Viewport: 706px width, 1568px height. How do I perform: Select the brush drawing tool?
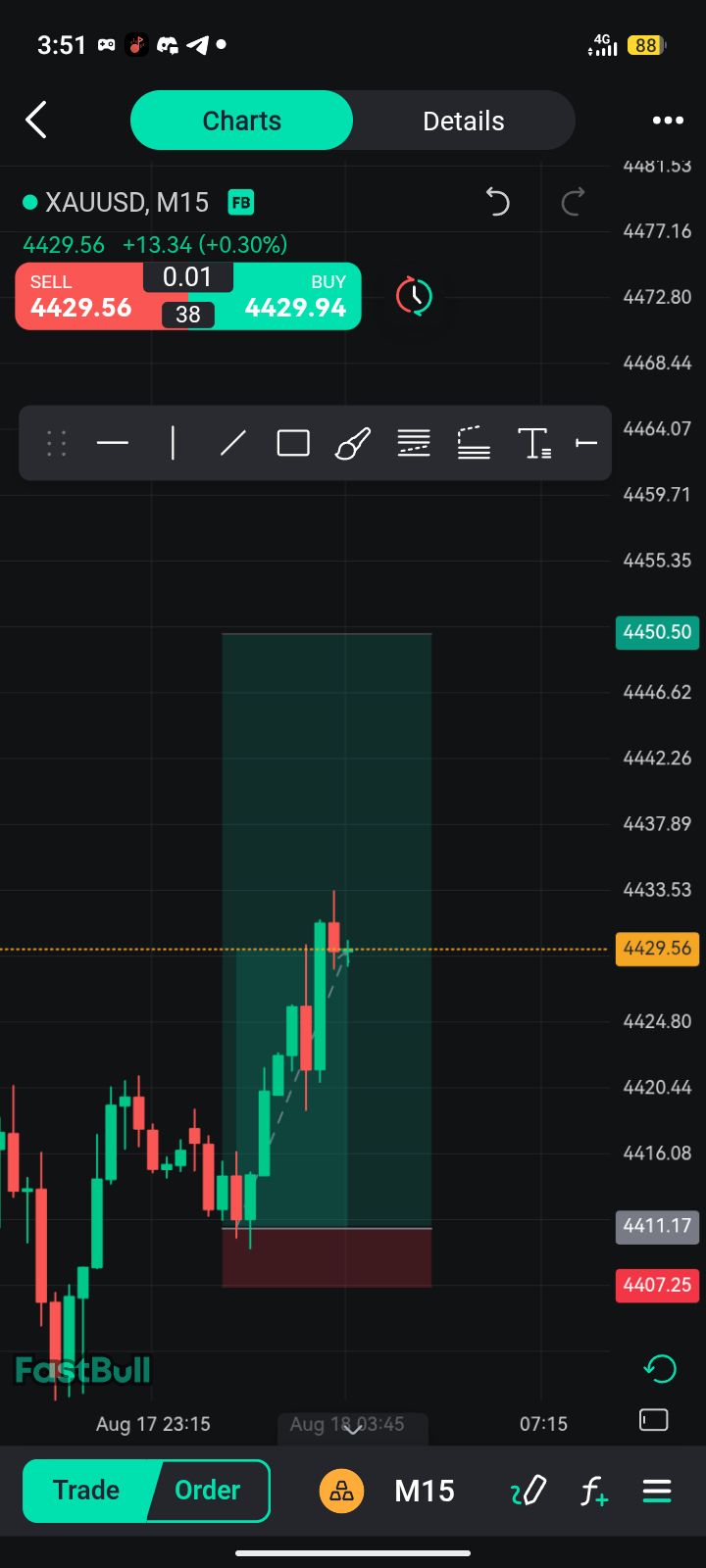tap(353, 444)
